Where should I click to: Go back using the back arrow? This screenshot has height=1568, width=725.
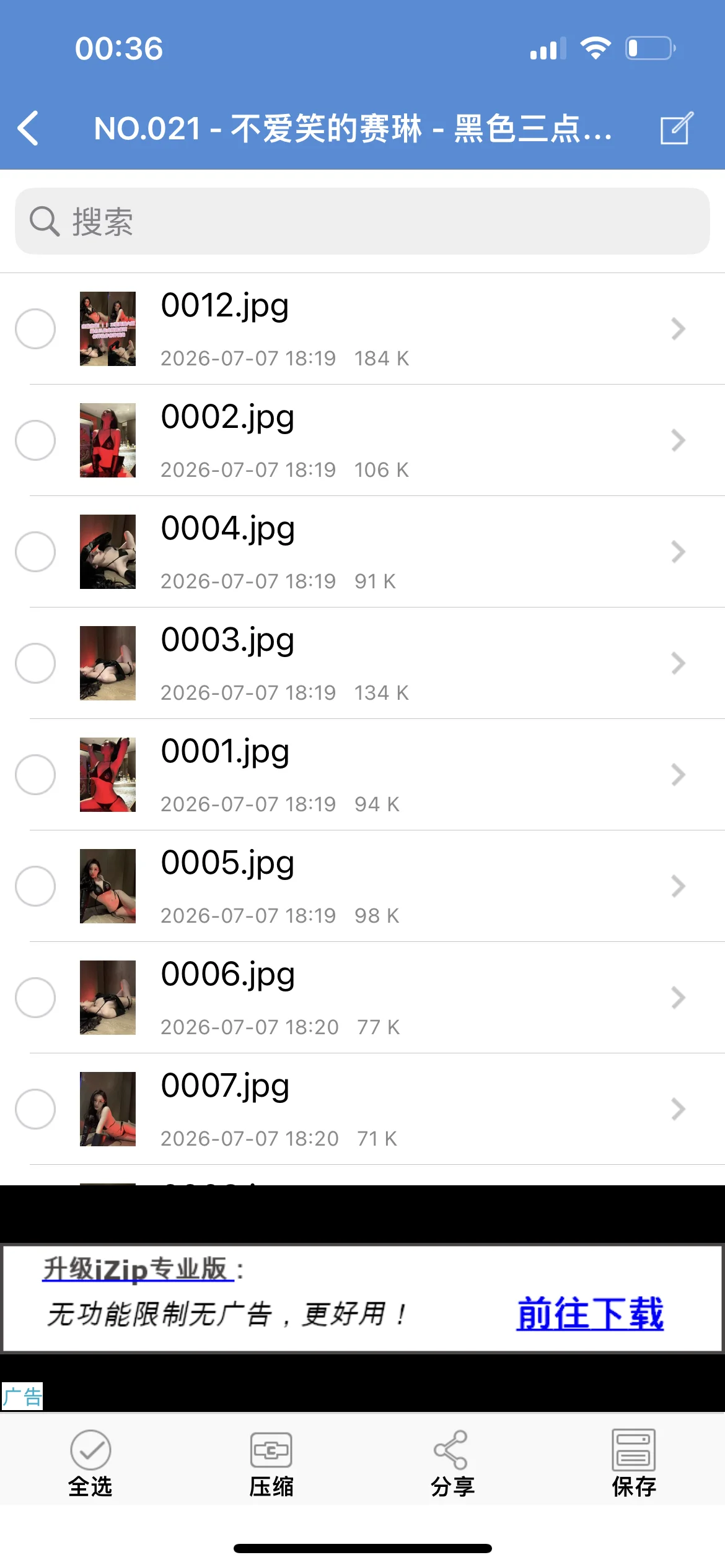point(29,128)
